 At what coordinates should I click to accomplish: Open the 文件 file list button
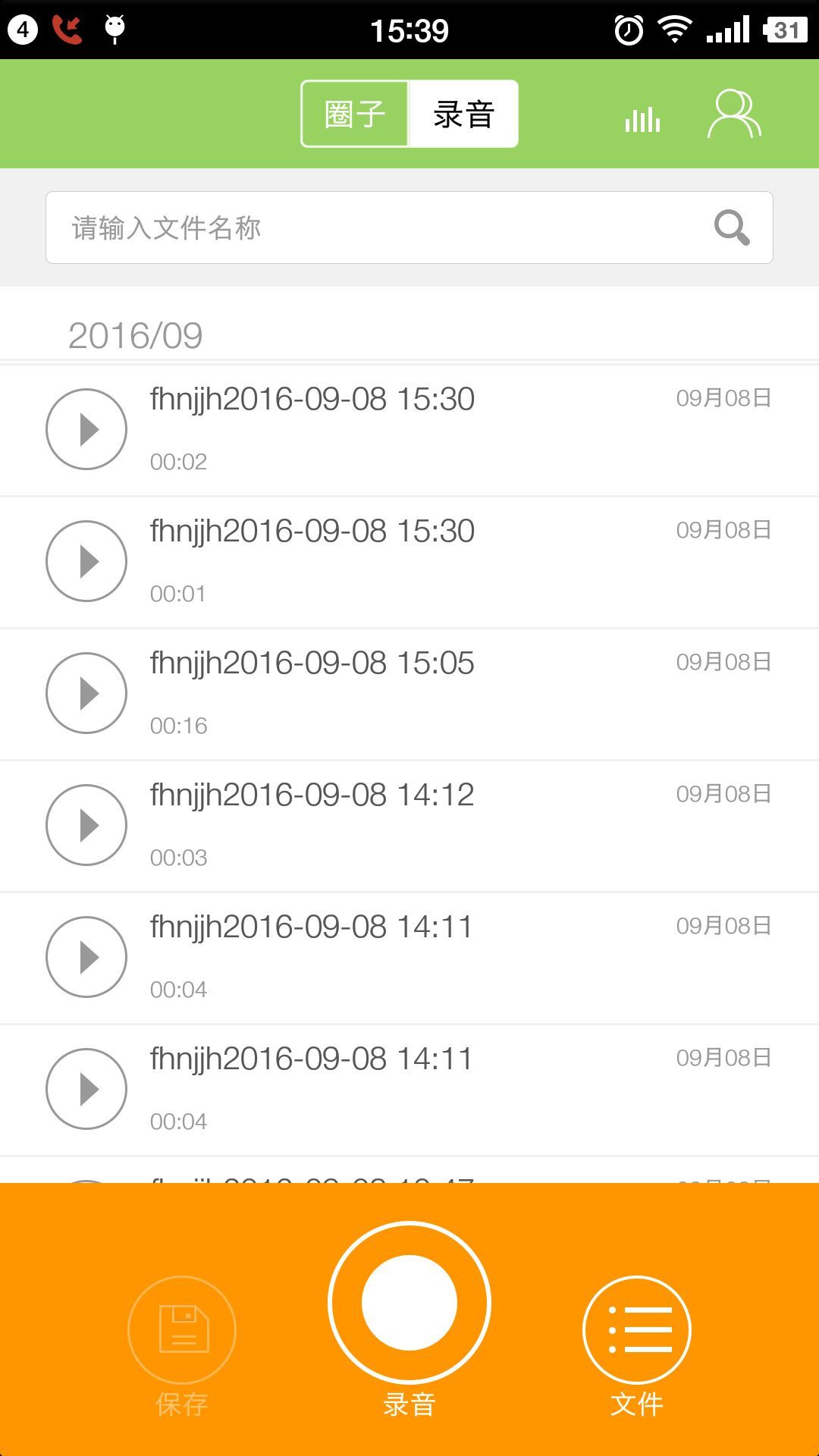[x=637, y=1330]
